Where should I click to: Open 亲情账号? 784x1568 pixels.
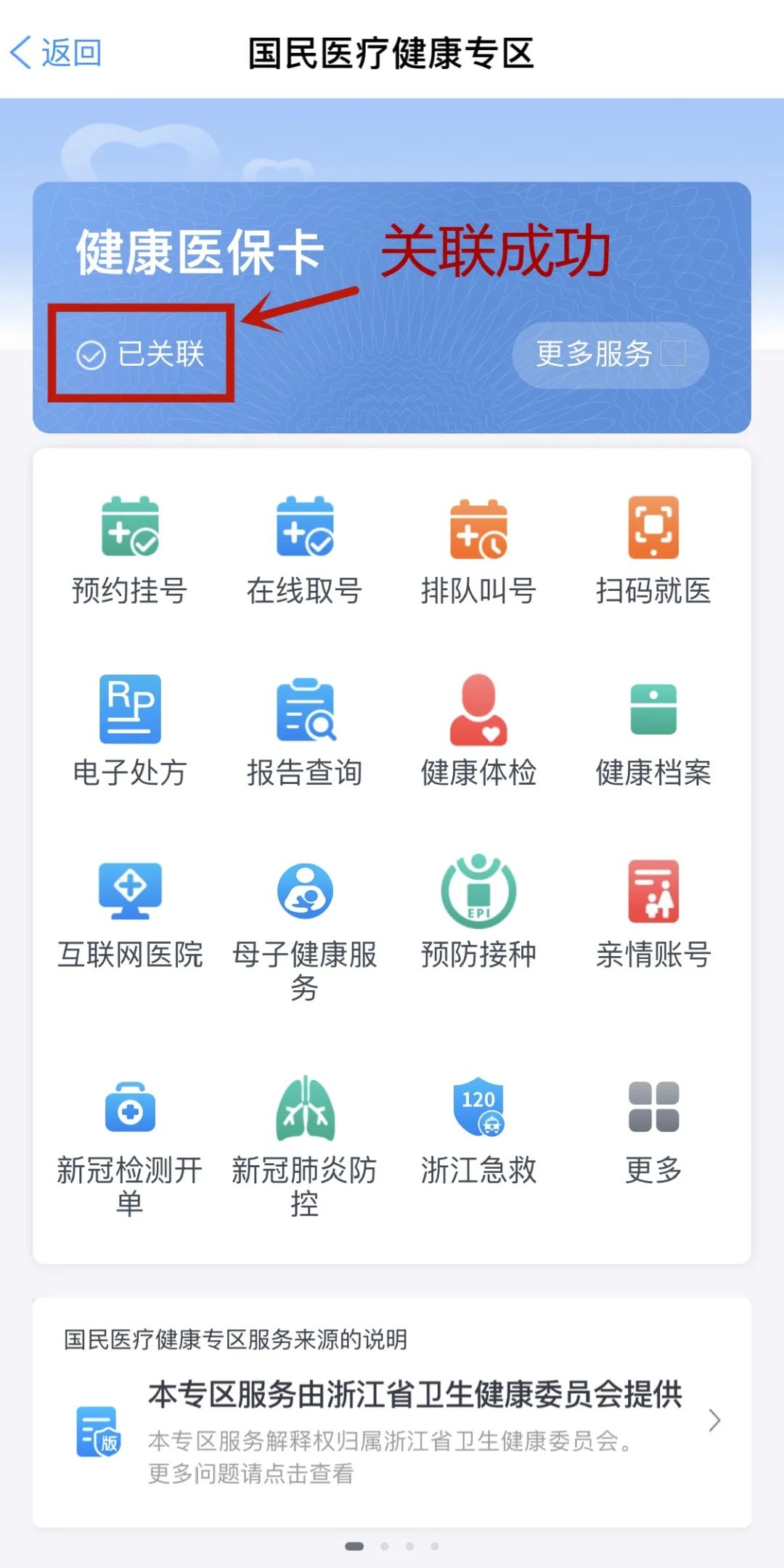[653, 915]
